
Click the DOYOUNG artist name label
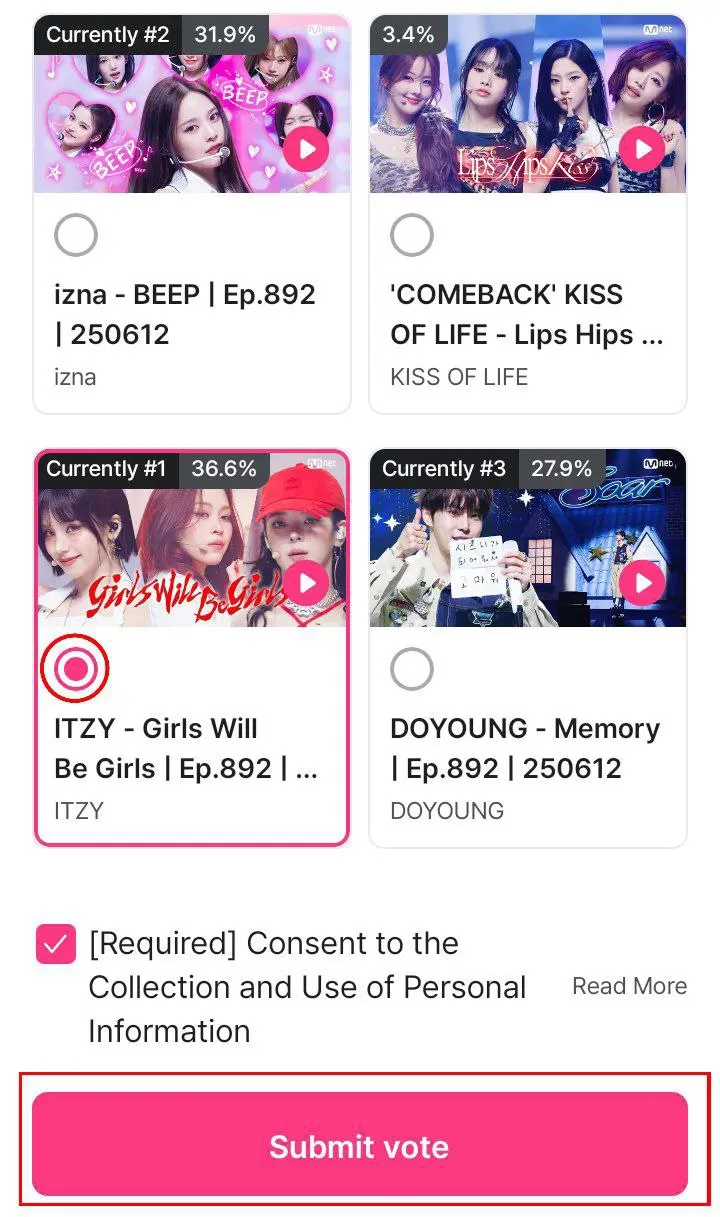click(x=446, y=811)
